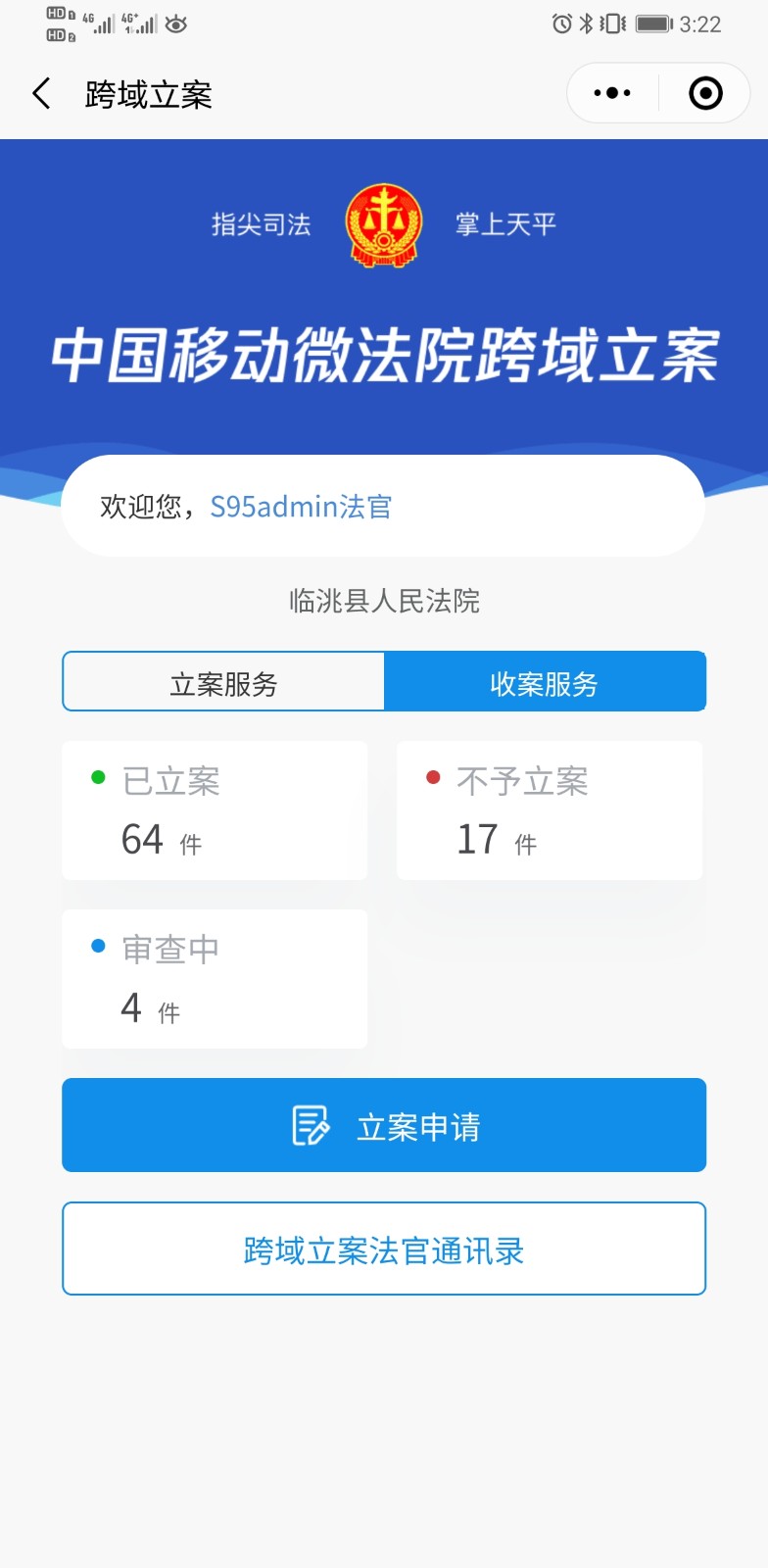
Task: Open the mini program three-dot menu
Action: [613, 93]
